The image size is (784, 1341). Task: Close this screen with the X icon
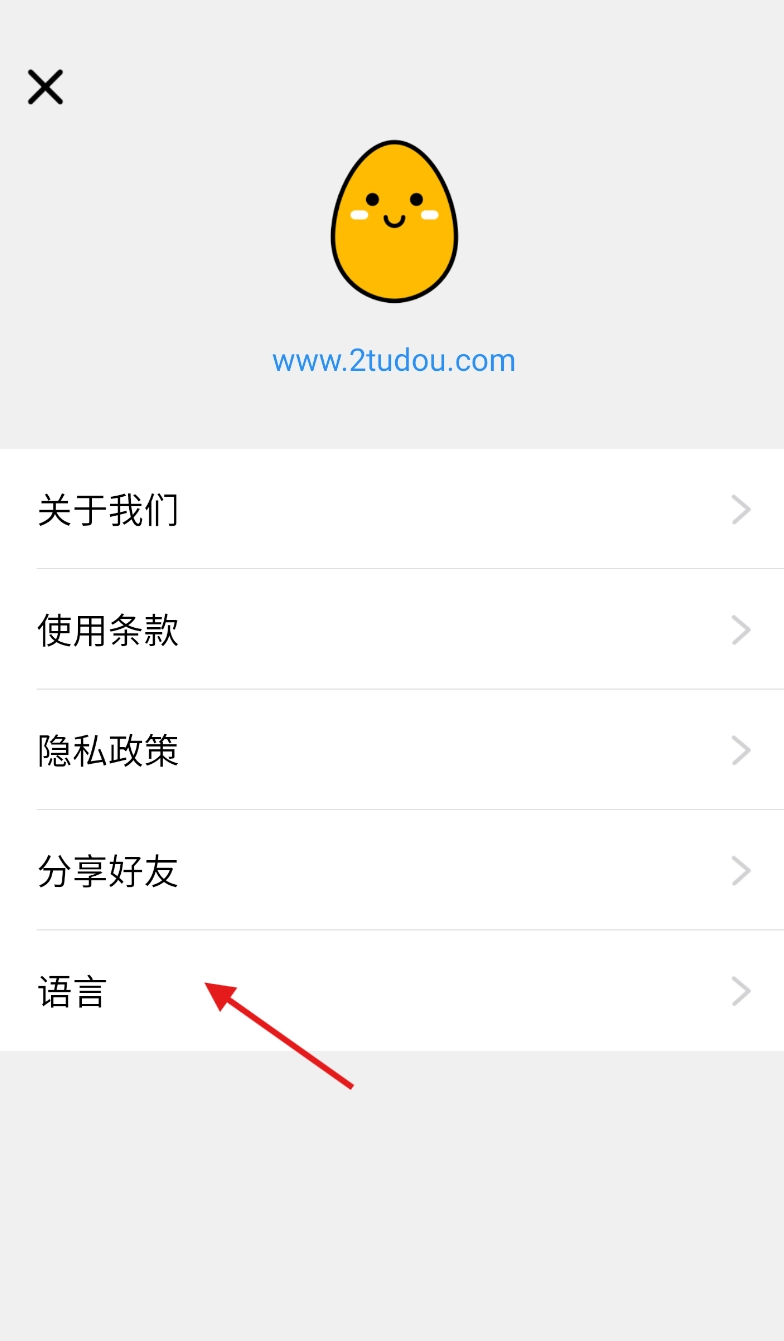point(45,87)
